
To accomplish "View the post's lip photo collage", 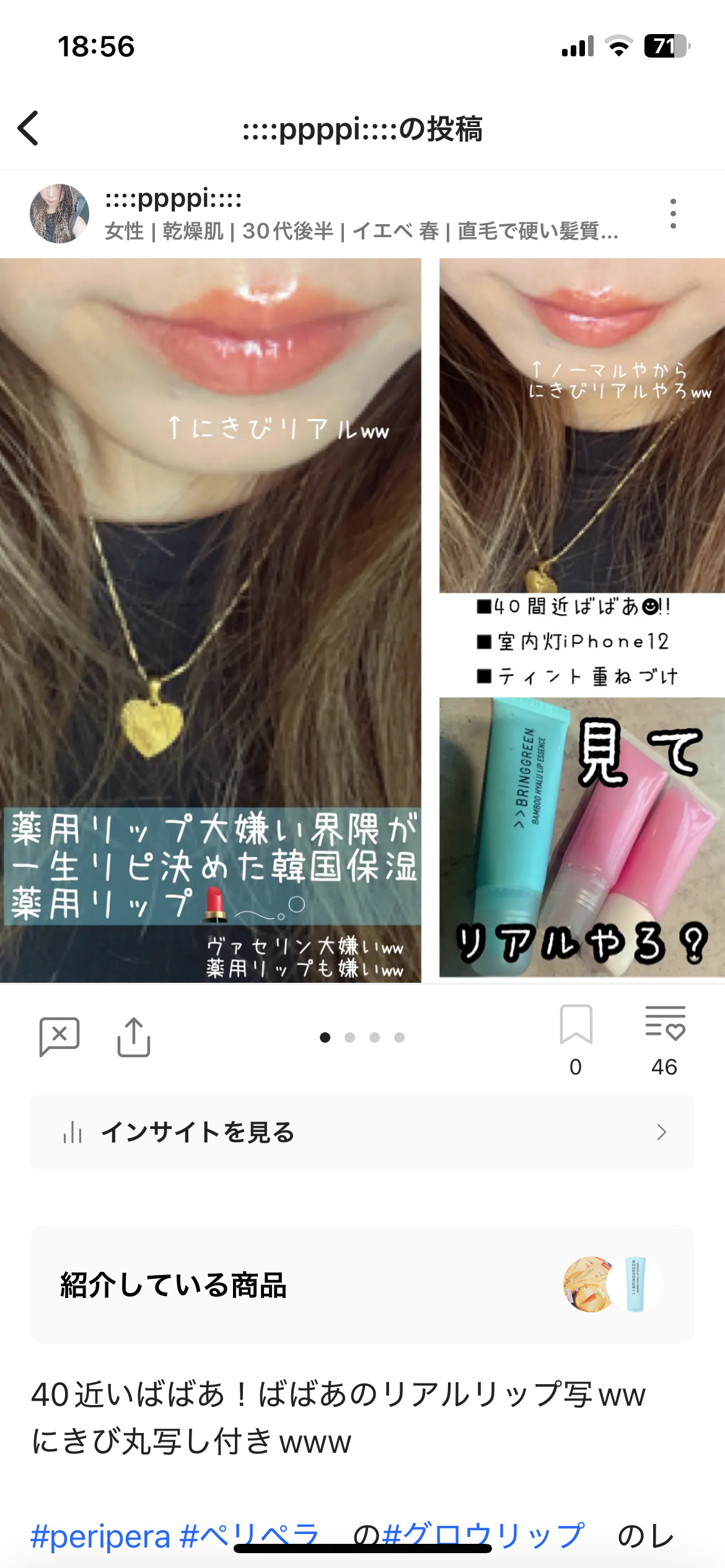I will pos(362,621).
